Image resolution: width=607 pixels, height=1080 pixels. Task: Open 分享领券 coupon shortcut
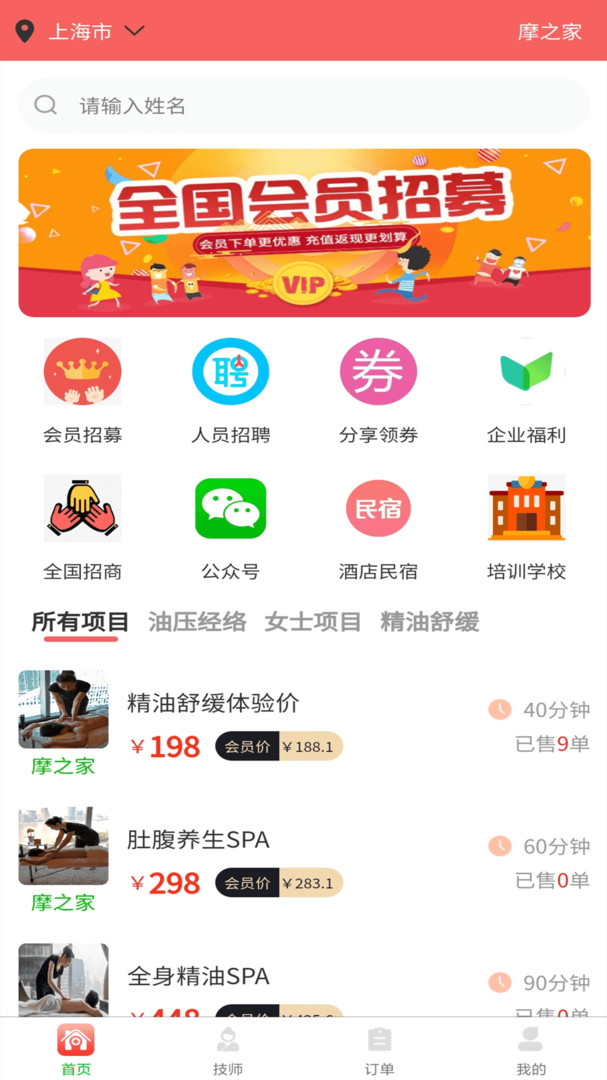tap(378, 391)
